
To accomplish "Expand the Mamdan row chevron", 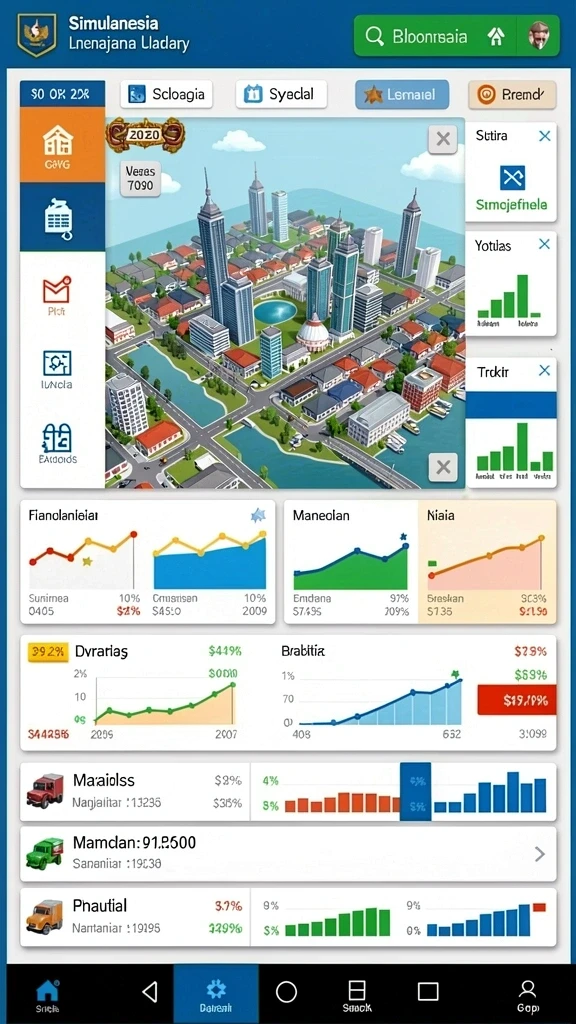I will pyautogui.click(x=540, y=854).
